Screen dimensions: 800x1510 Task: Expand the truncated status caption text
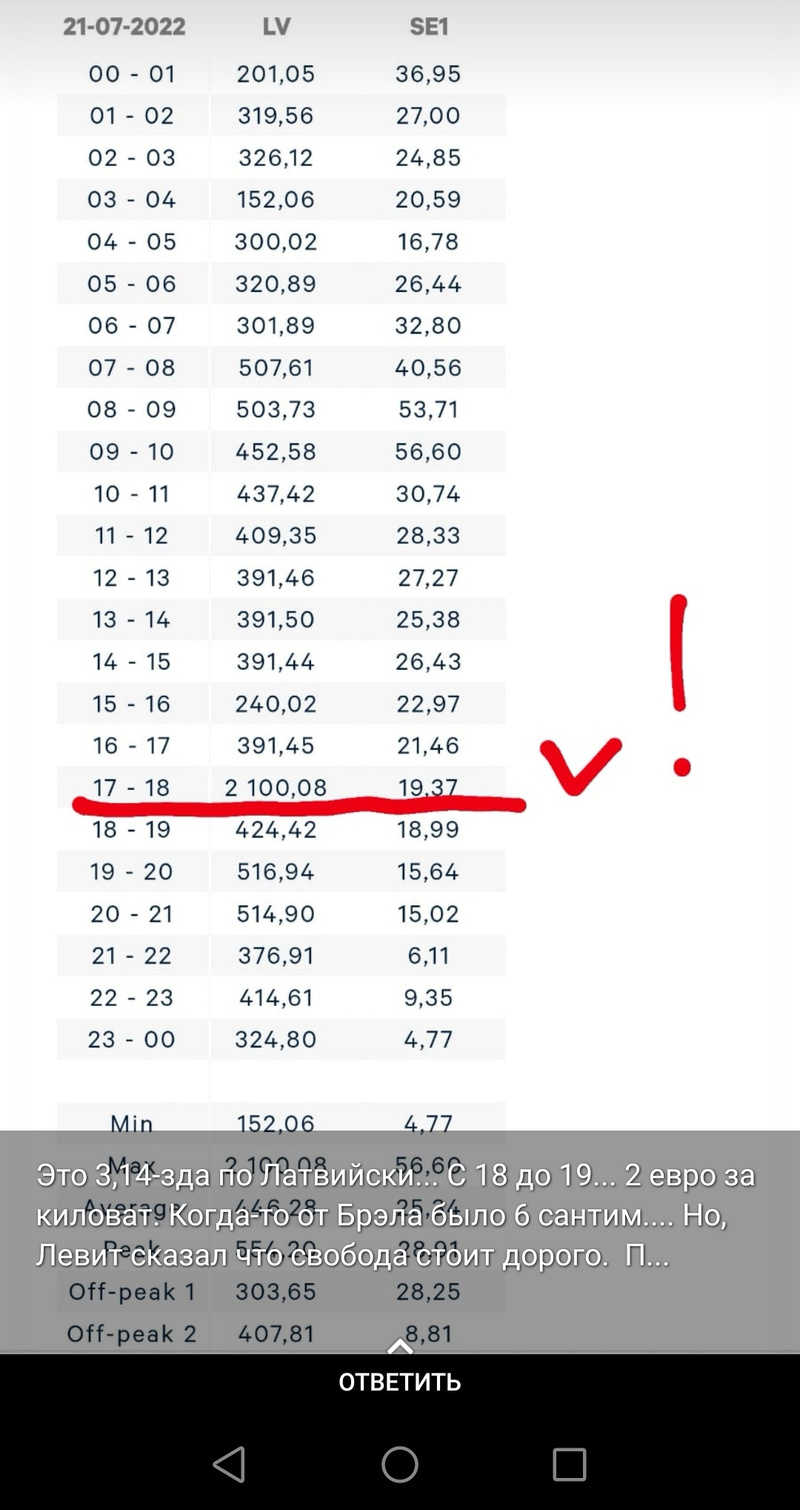pyautogui.click(x=396, y=1216)
